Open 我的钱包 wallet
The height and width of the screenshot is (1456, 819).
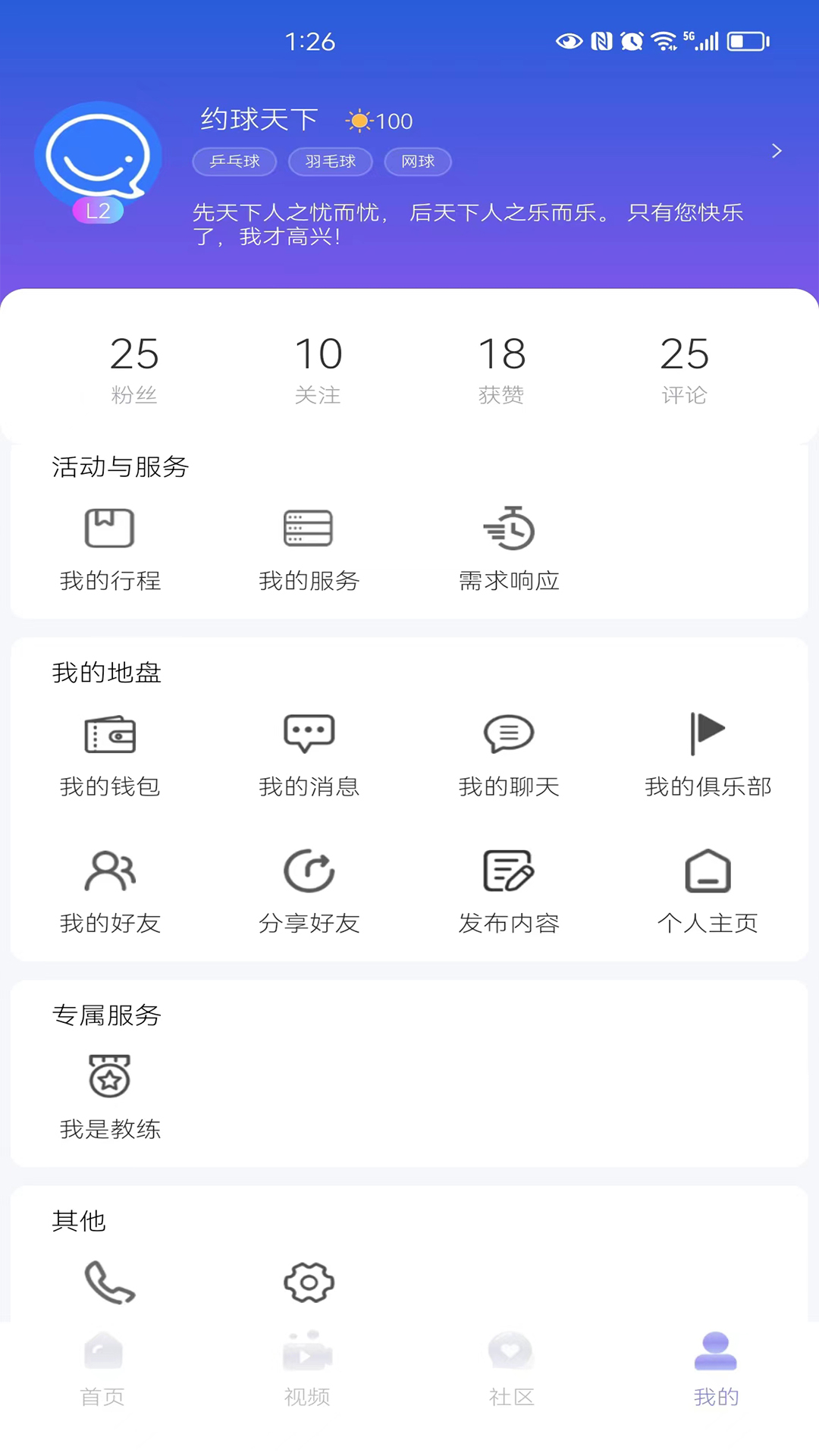tap(110, 733)
